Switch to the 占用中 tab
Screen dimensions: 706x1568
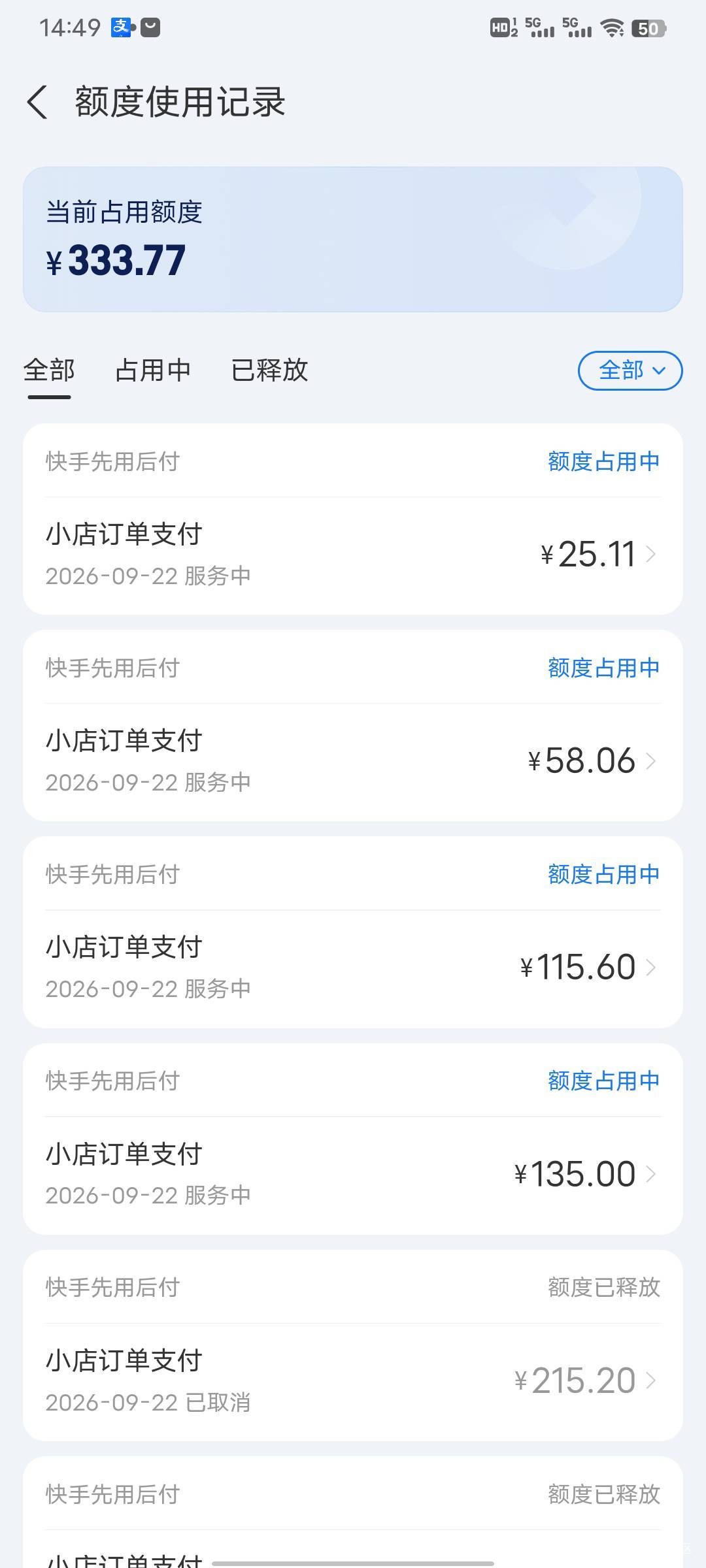[152, 370]
